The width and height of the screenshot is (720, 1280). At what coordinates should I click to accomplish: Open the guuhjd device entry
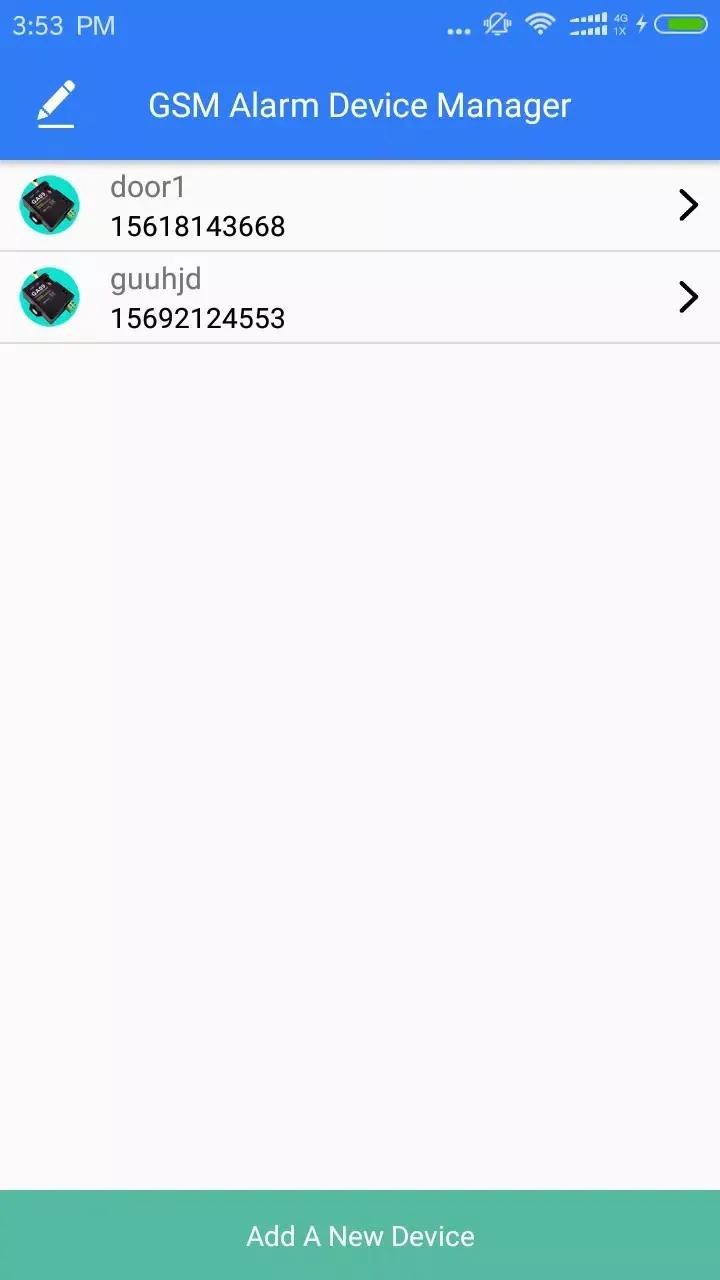click(x=360, y=297)
